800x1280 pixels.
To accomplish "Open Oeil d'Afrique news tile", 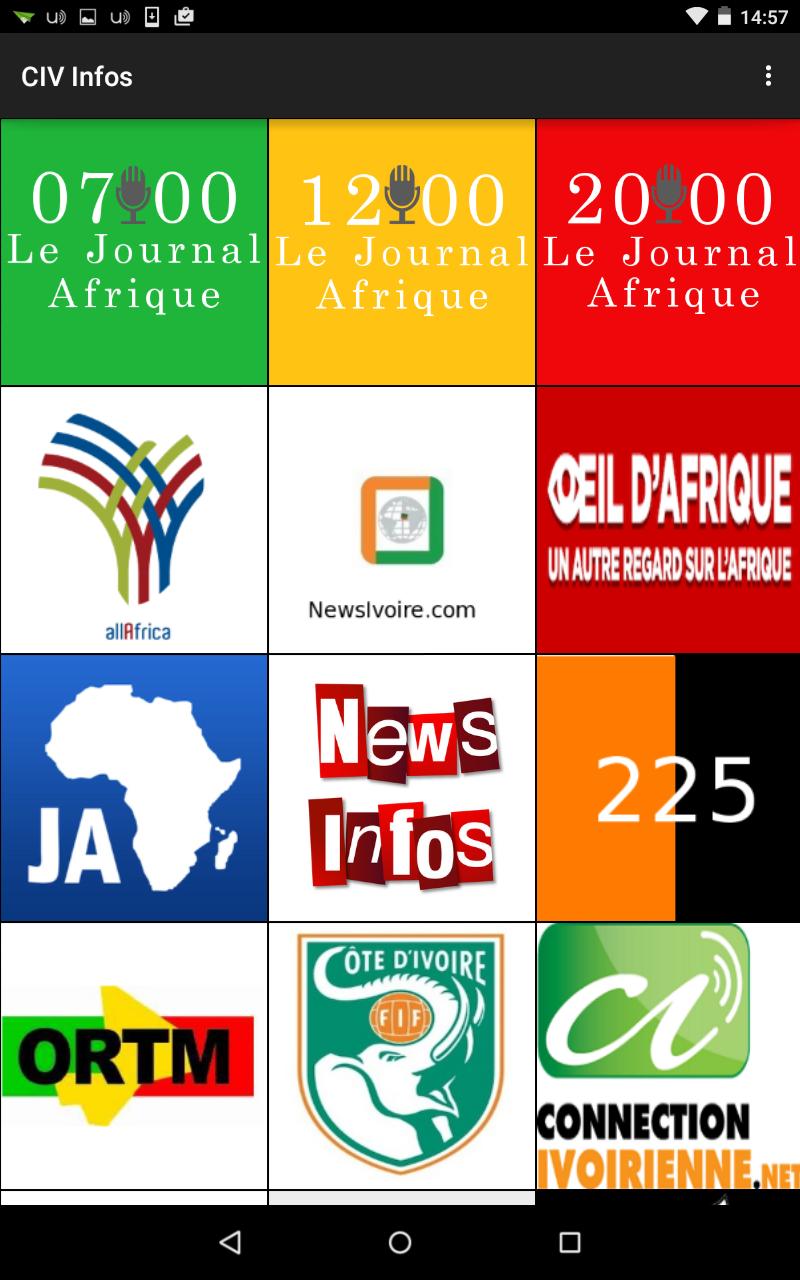I will coord(669,520).
